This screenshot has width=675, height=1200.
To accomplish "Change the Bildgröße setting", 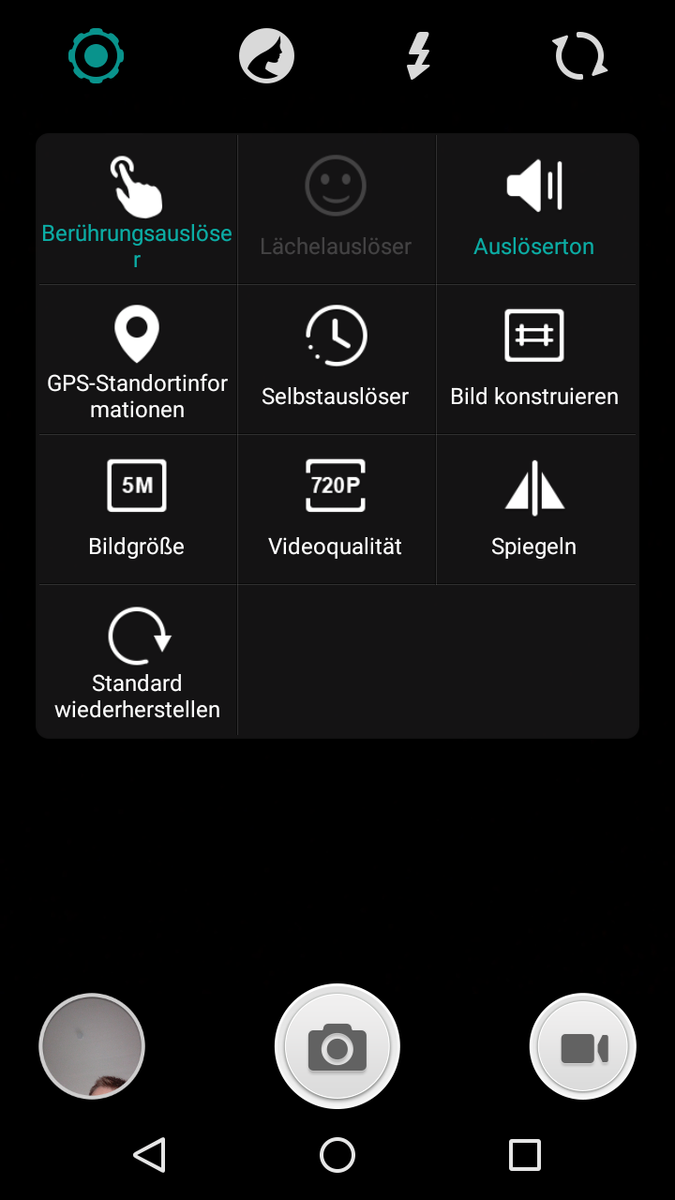I will (x=137, y=510).
